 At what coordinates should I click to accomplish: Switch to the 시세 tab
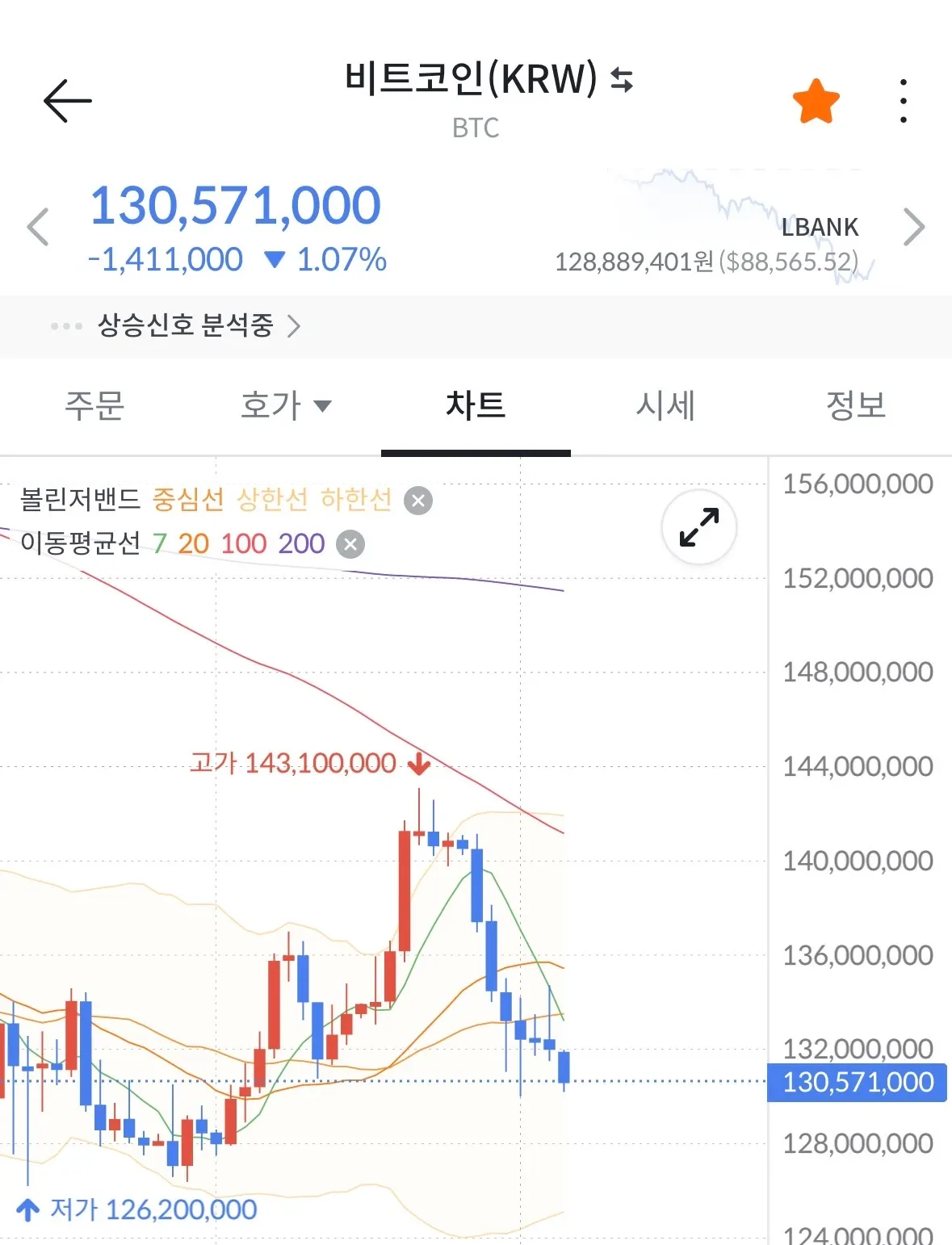[x=665, y=405]
